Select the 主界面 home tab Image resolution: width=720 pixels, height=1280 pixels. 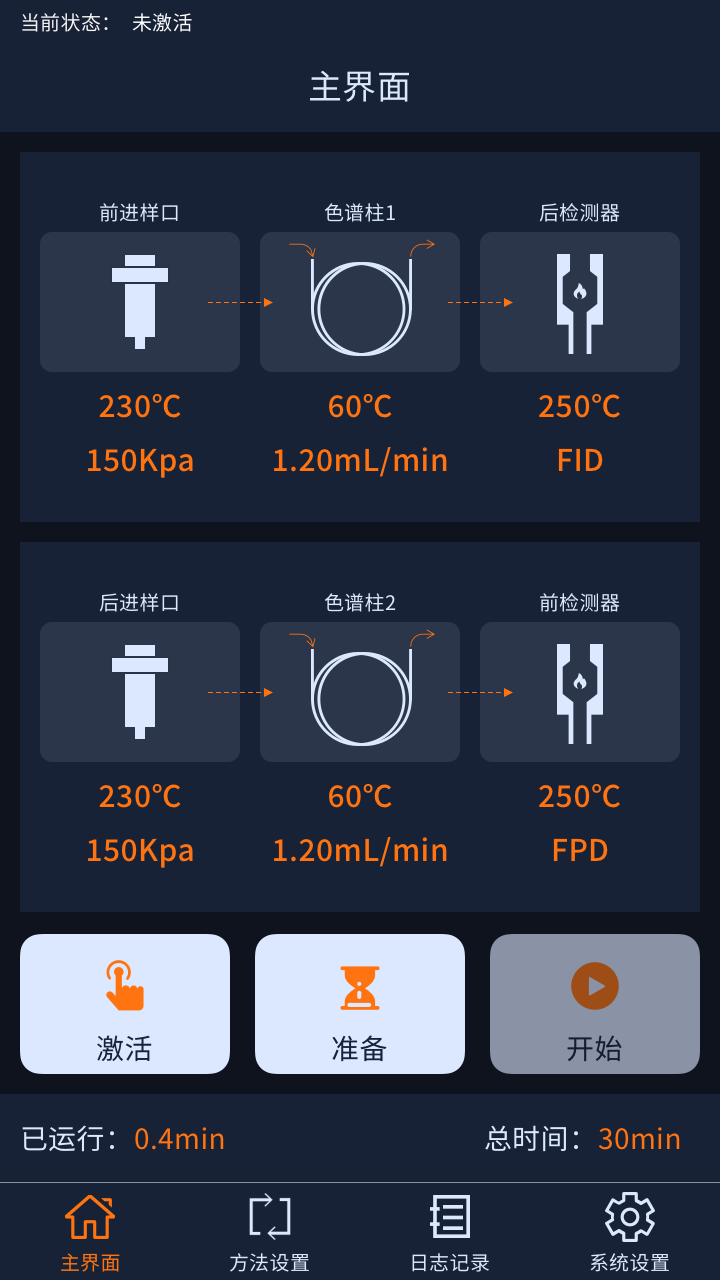coord(90,1232)
